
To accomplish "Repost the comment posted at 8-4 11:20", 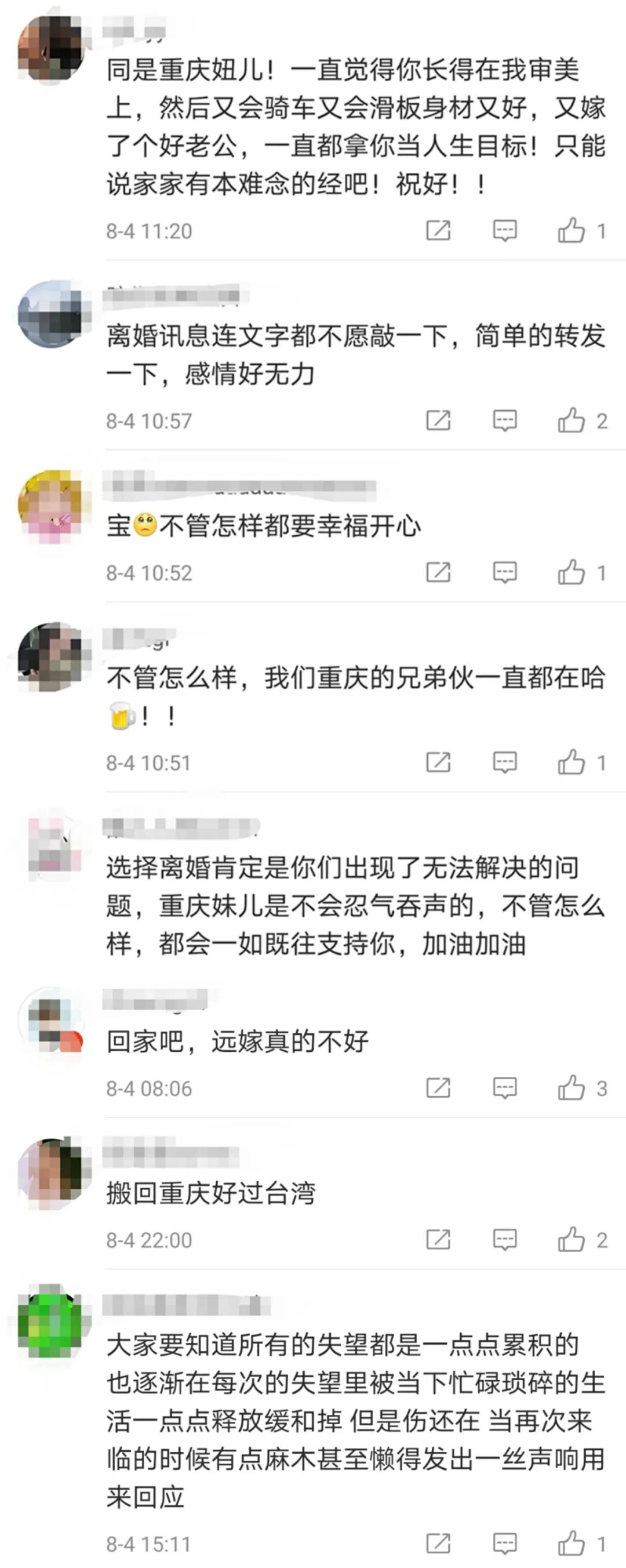I will [x=438, y=231].
